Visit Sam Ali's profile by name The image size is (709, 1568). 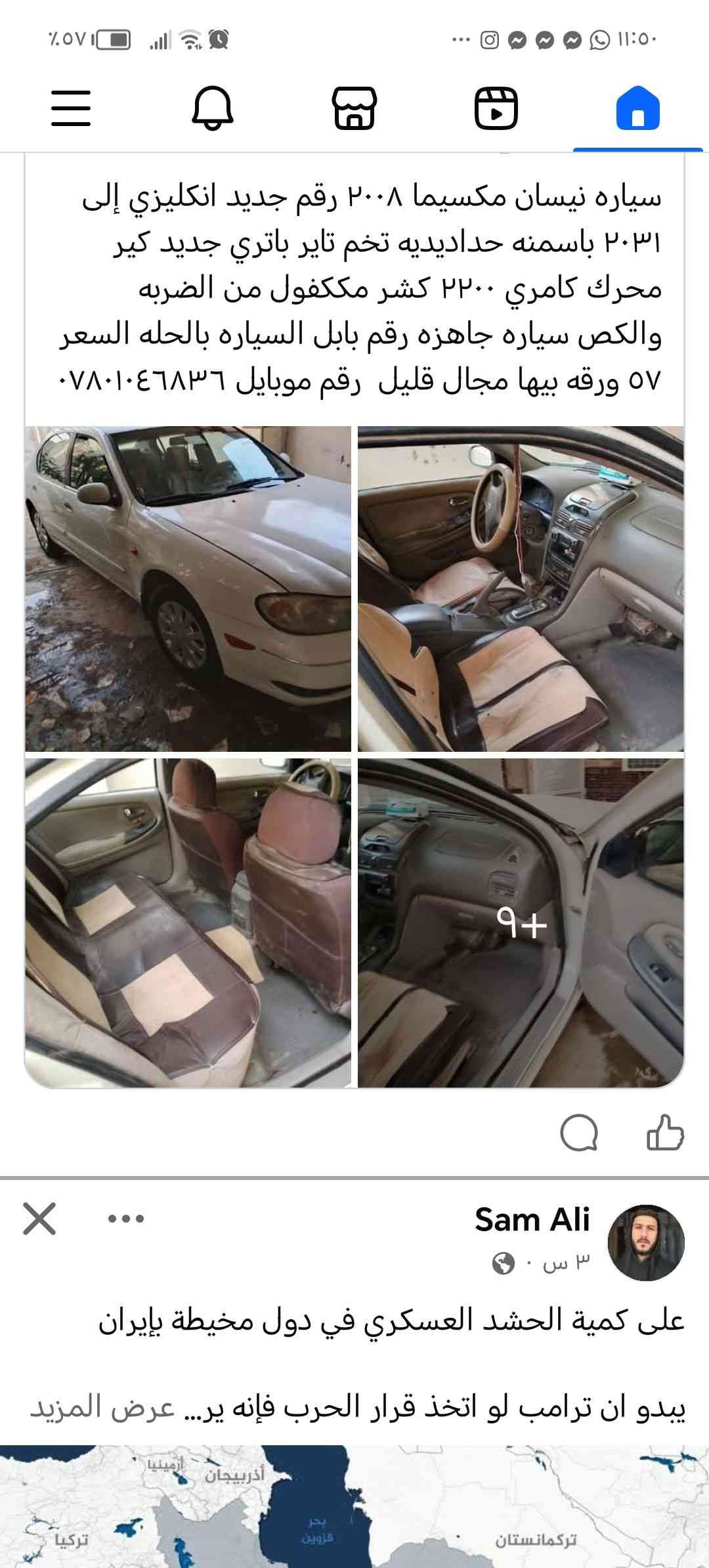[x=532, y=1220]
